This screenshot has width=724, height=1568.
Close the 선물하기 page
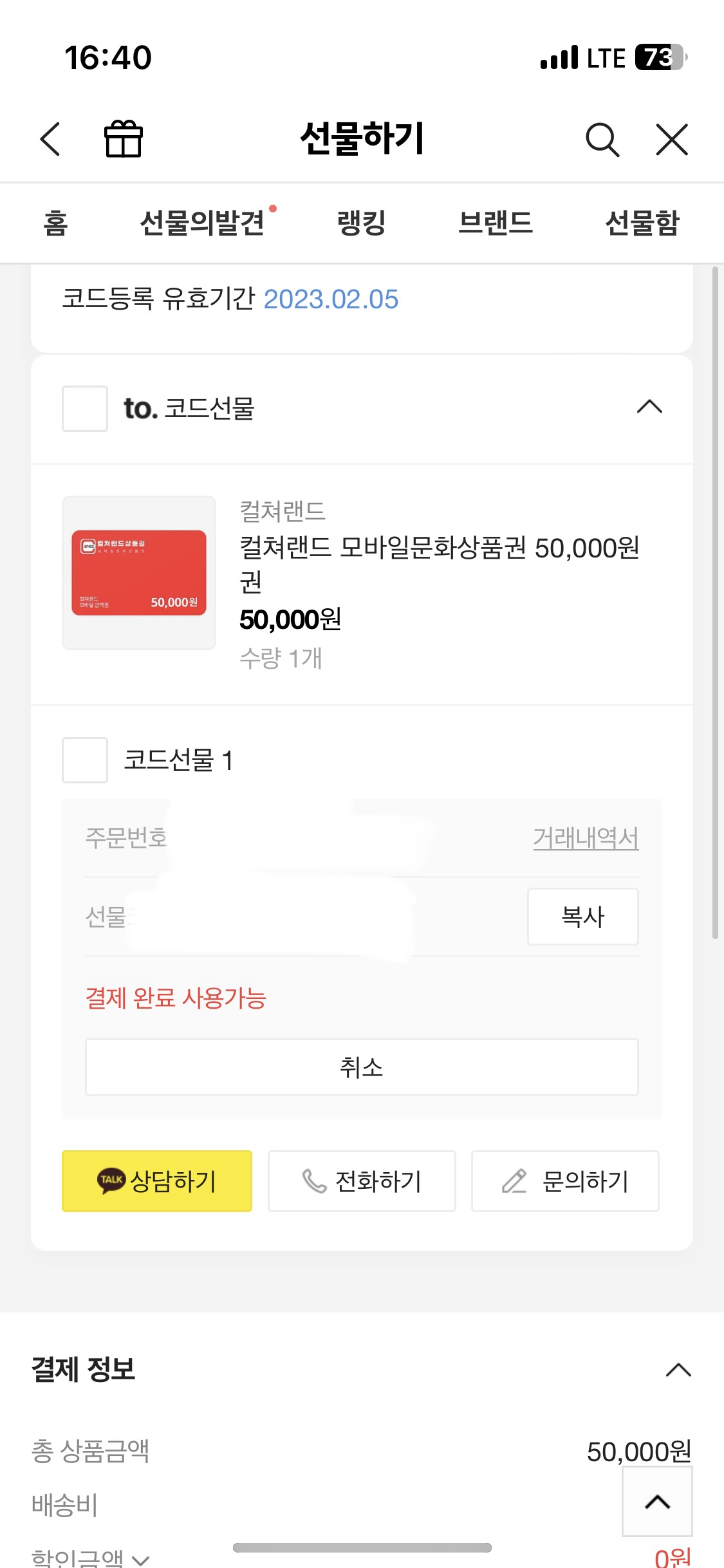pyautogui.click(x=672, y=140)
